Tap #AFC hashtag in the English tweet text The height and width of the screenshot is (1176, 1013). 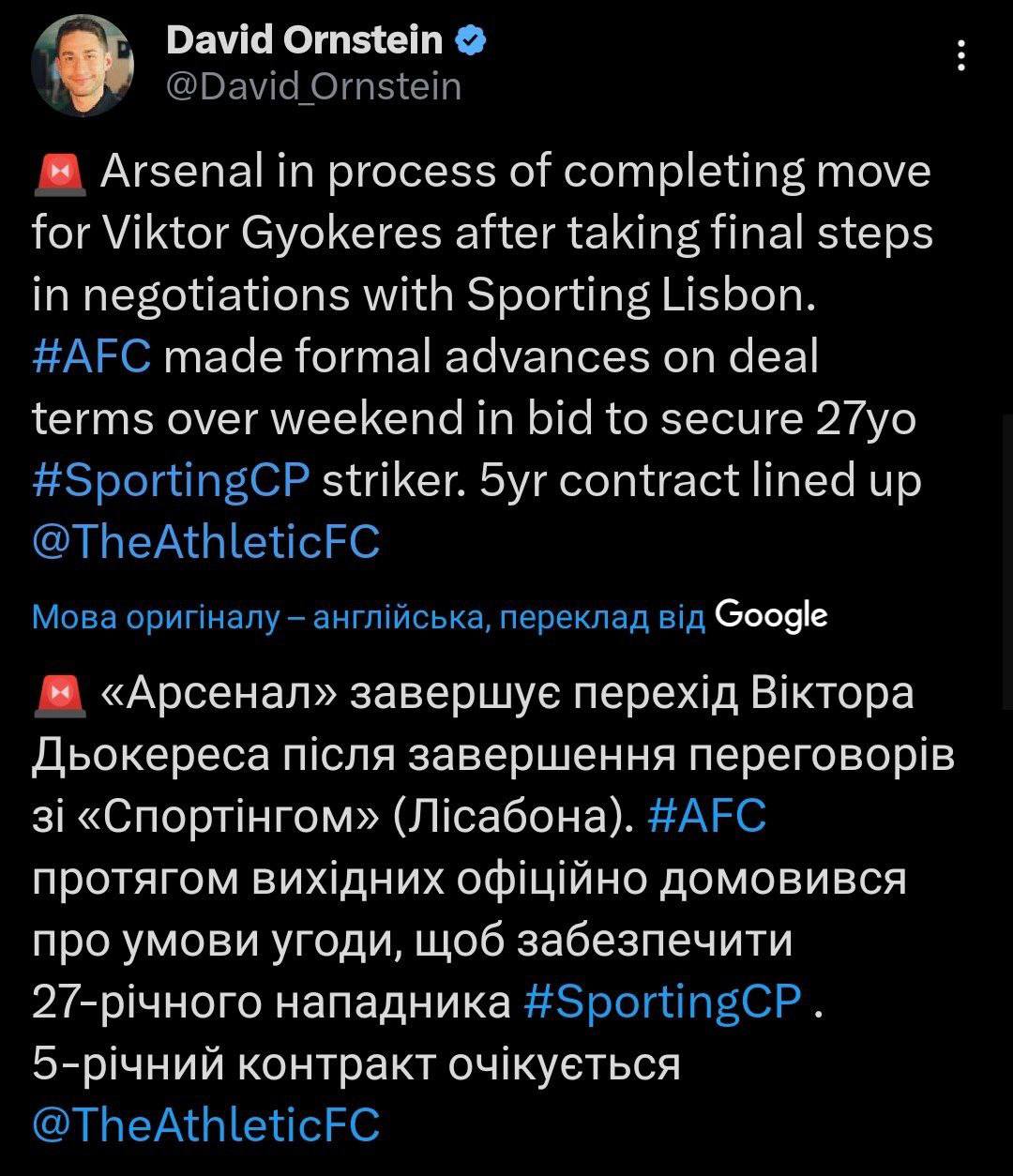91,357
